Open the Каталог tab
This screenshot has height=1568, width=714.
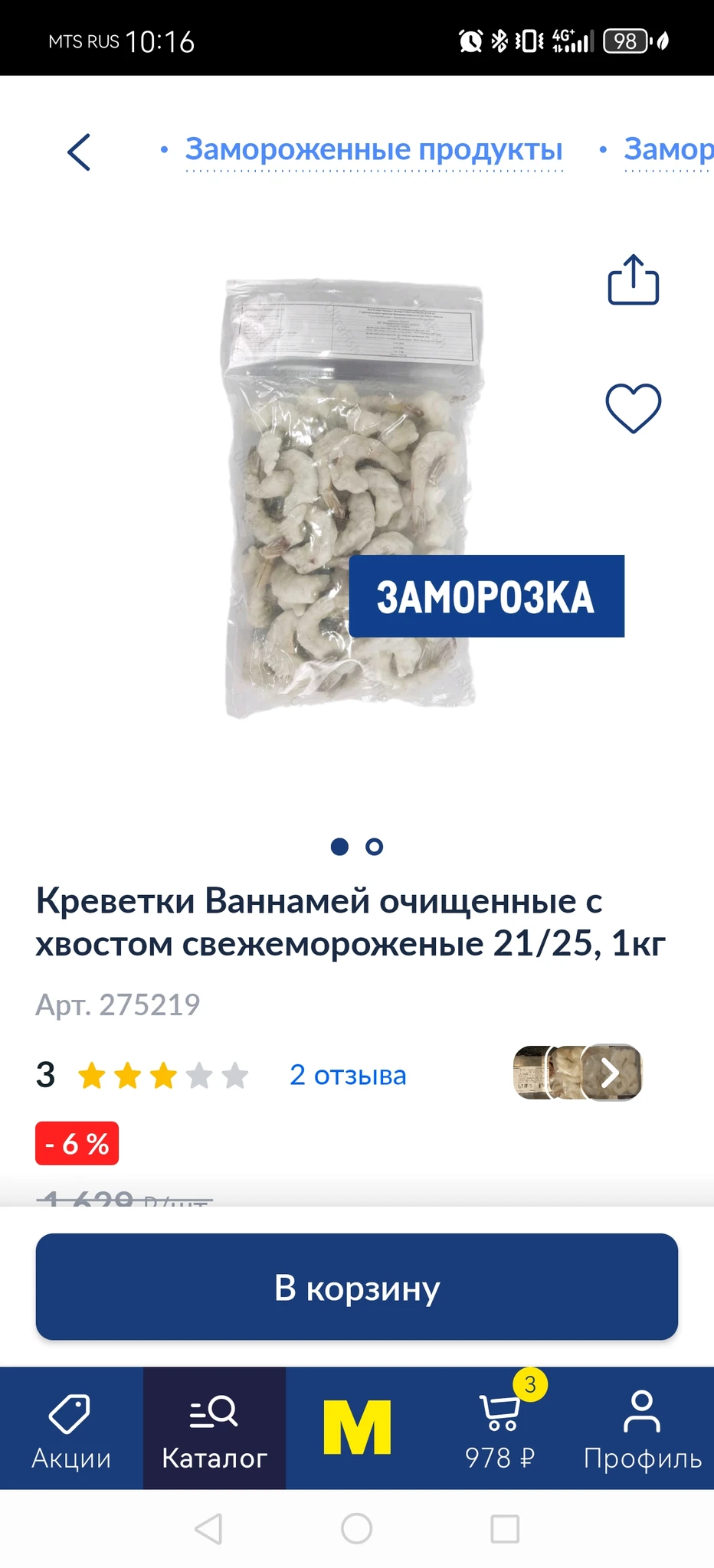215,1429
